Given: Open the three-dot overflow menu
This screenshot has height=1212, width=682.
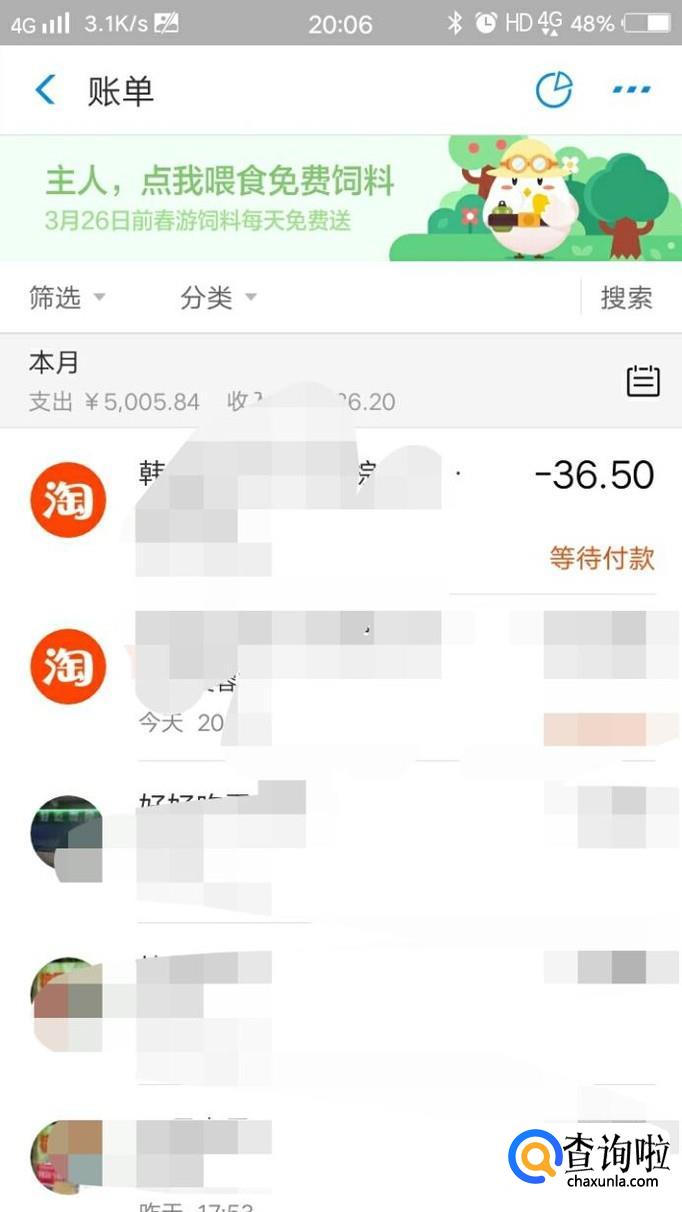Looking at the screenshot, I should 631,90.
